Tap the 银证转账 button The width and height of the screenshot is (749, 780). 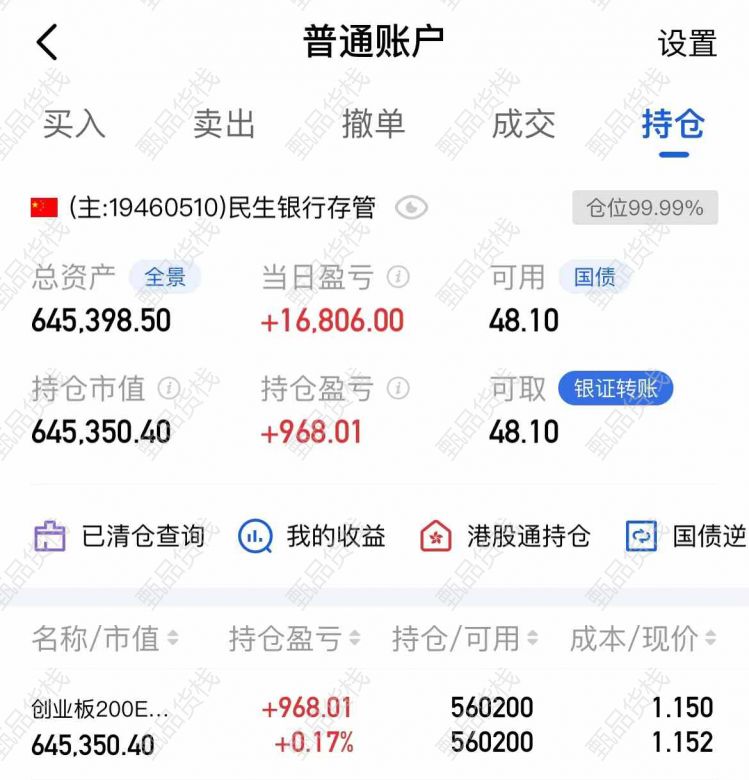point(615,389)
